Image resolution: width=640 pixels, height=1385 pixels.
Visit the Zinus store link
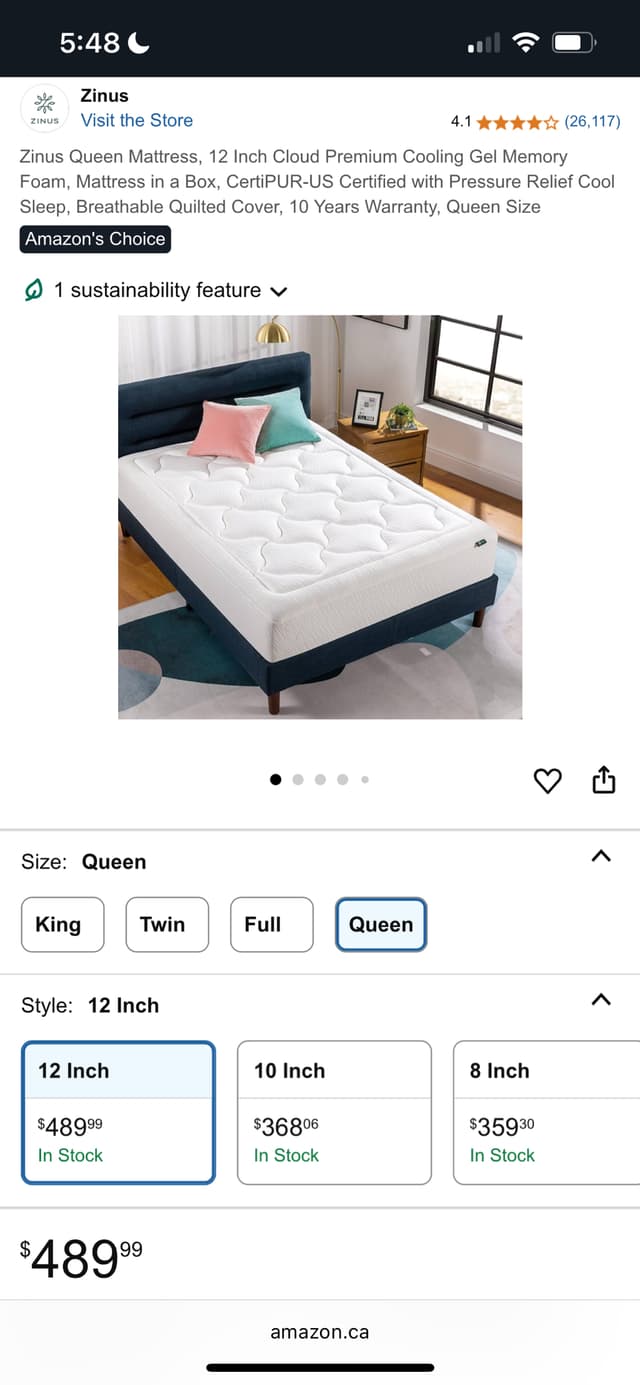click(136, 120)
